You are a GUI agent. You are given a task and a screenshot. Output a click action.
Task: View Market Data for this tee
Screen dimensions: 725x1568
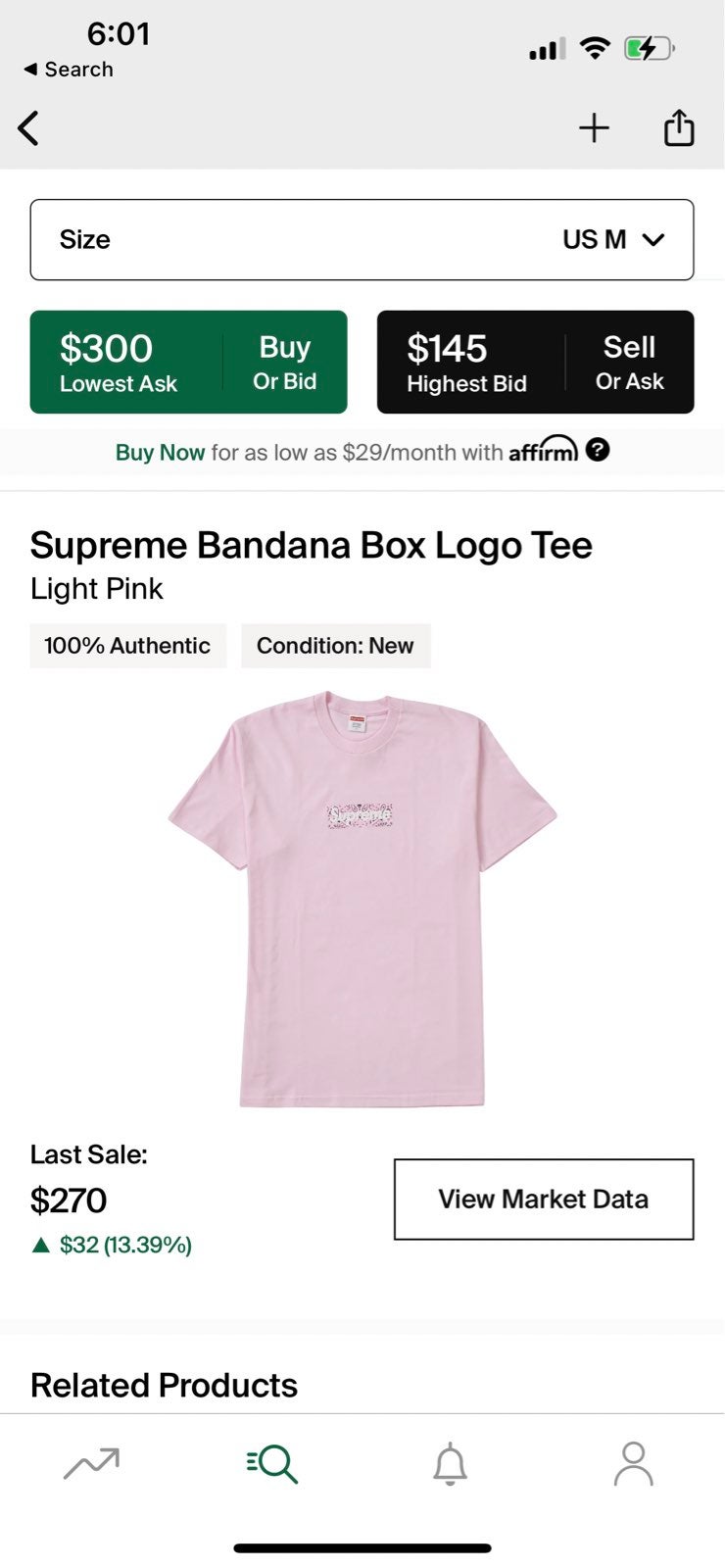[x=544, y=1200]
